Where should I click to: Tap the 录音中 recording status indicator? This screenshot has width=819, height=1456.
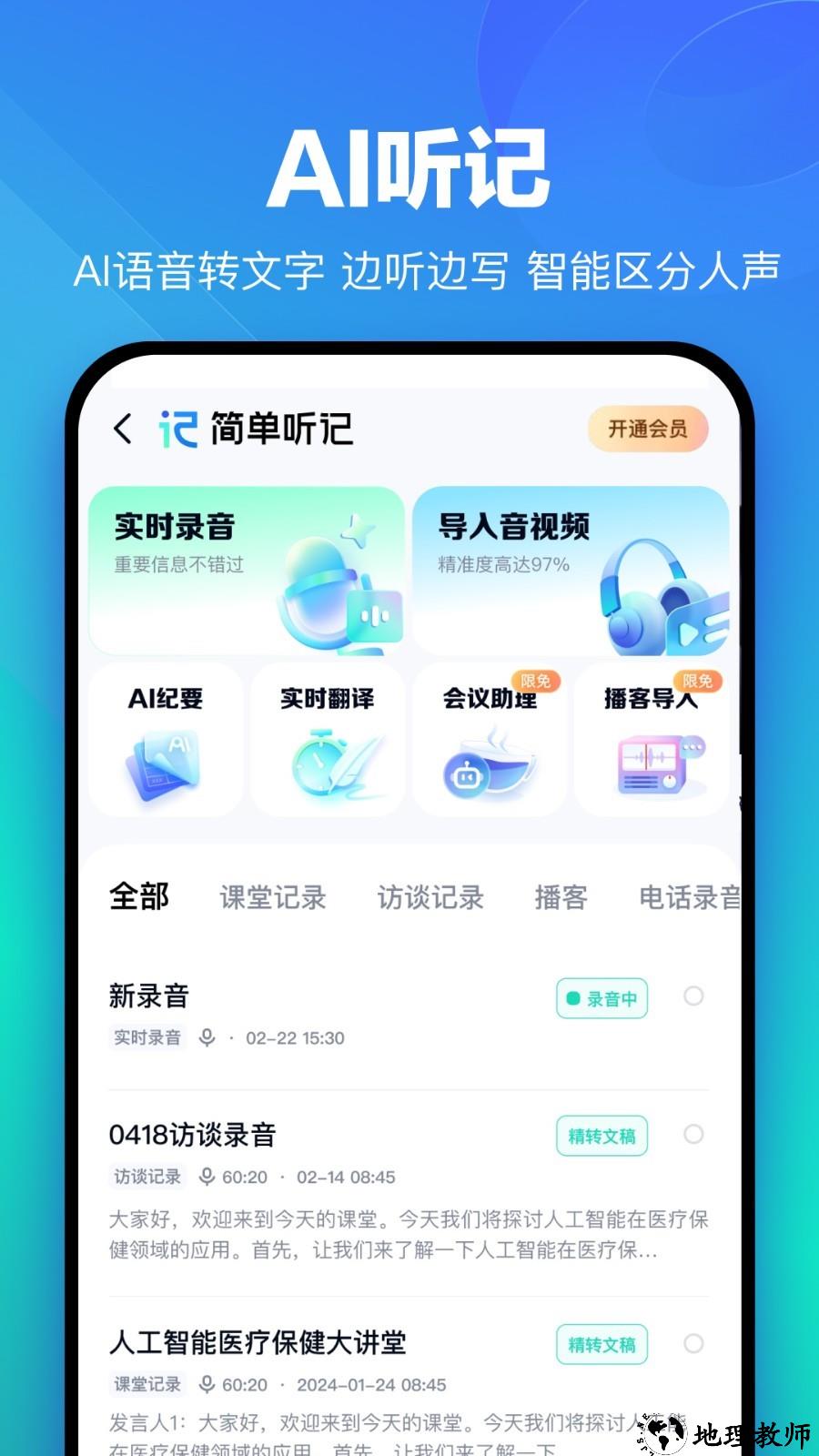[601, 998]
